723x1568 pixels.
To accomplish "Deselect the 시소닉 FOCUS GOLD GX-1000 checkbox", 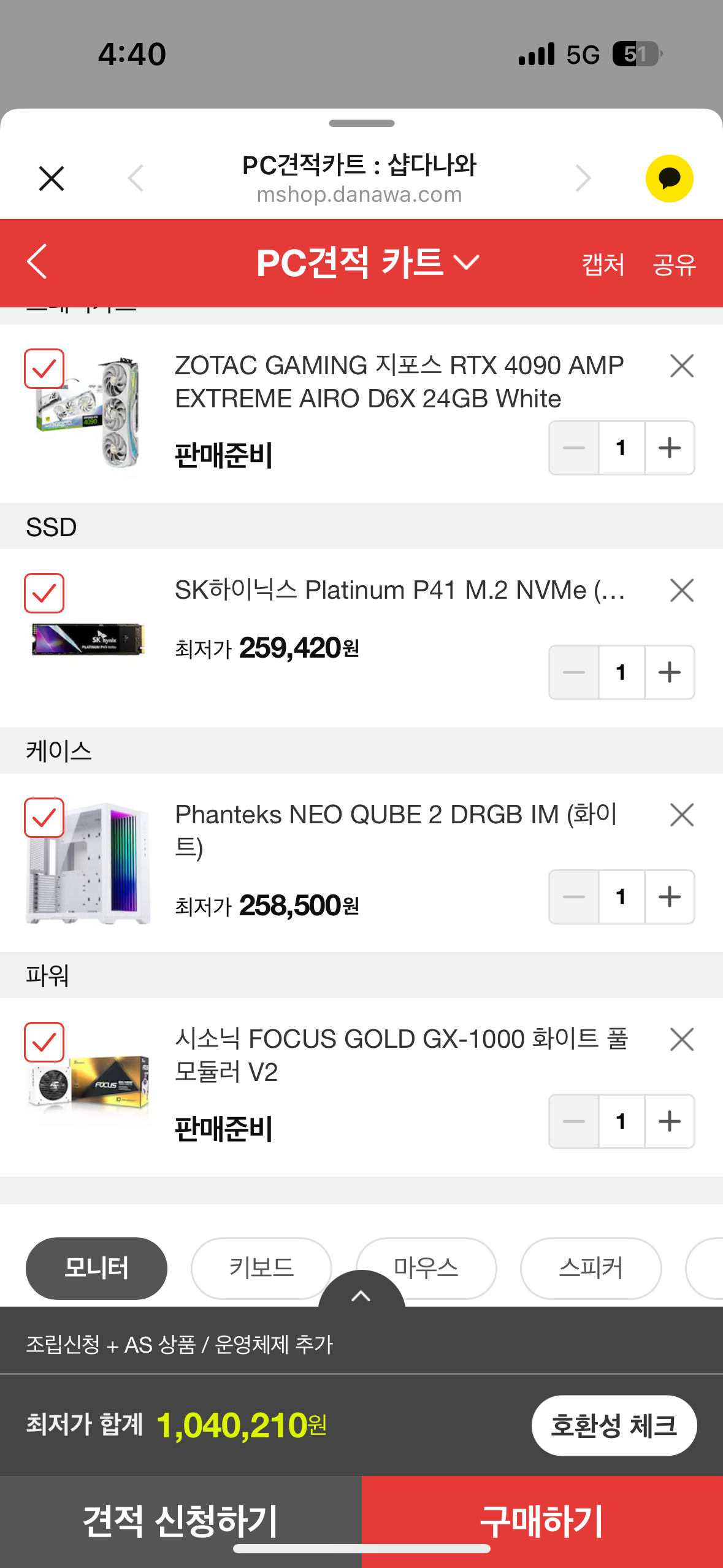I will click(x=44, y=1042).
